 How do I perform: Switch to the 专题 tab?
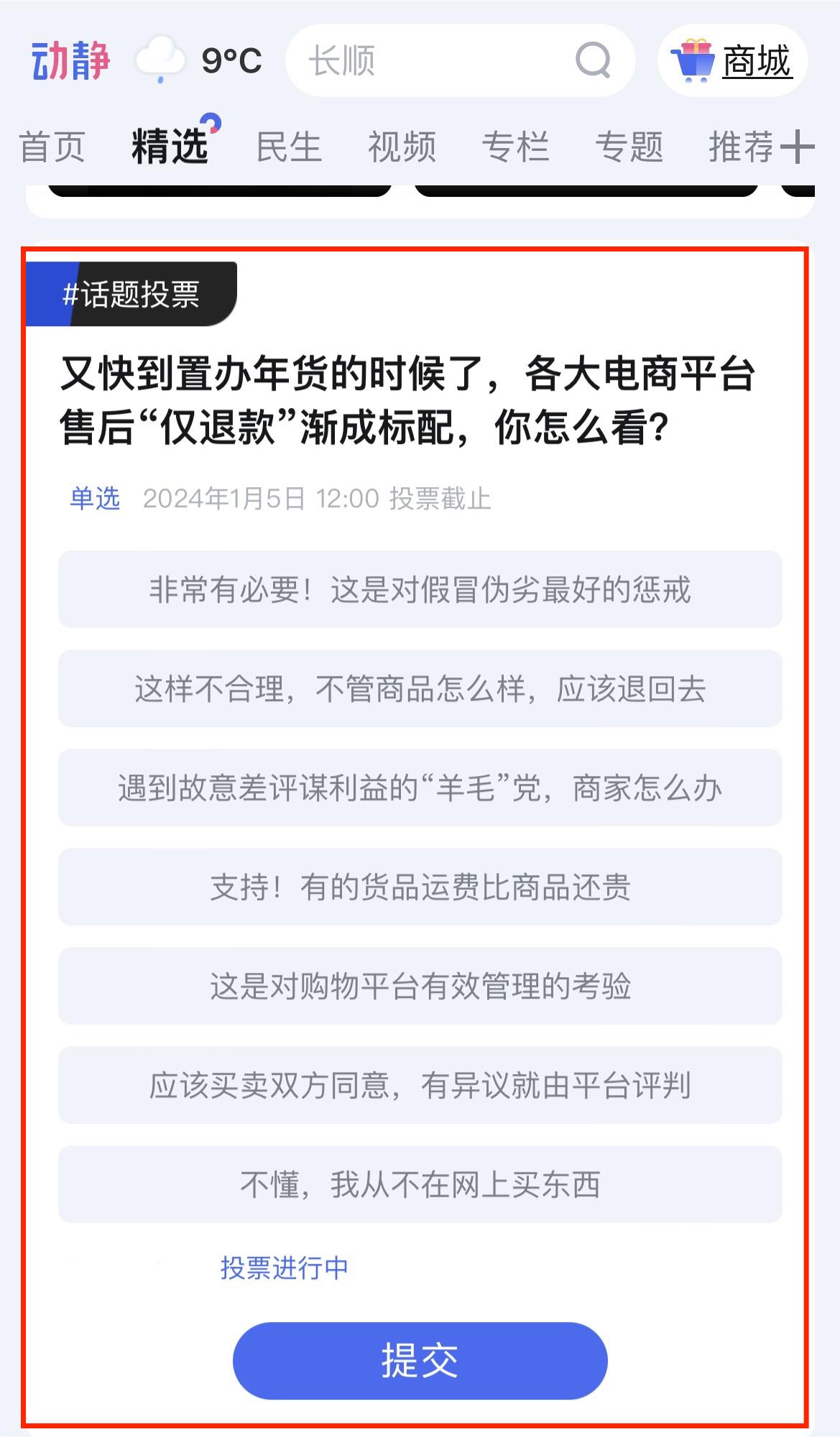click(x=629, y=147)
